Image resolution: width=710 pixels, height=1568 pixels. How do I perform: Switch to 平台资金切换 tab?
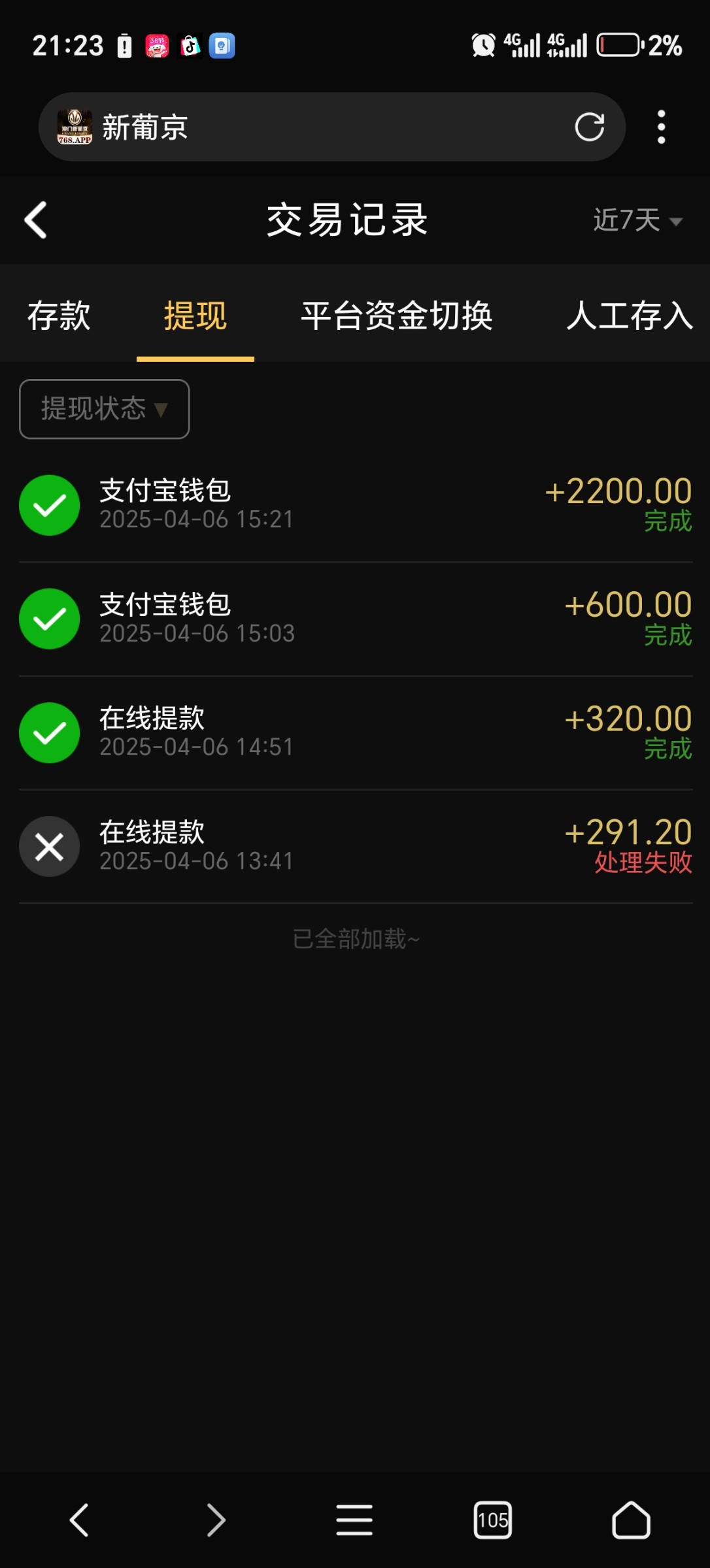click(396, 316)
